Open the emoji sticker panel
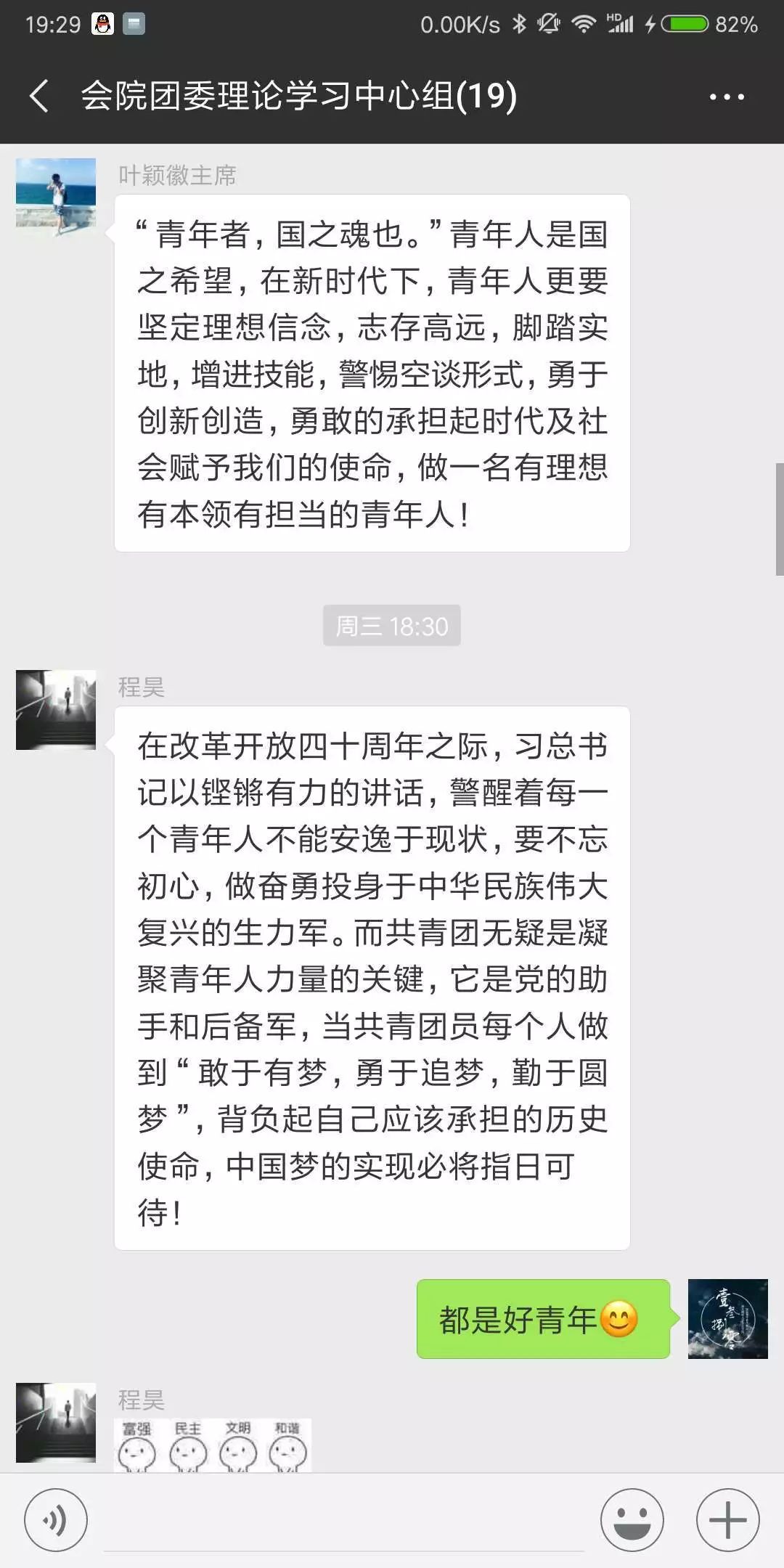Image resolution: width=784 pixels, height=1568 pixels. coord(632,1519)
